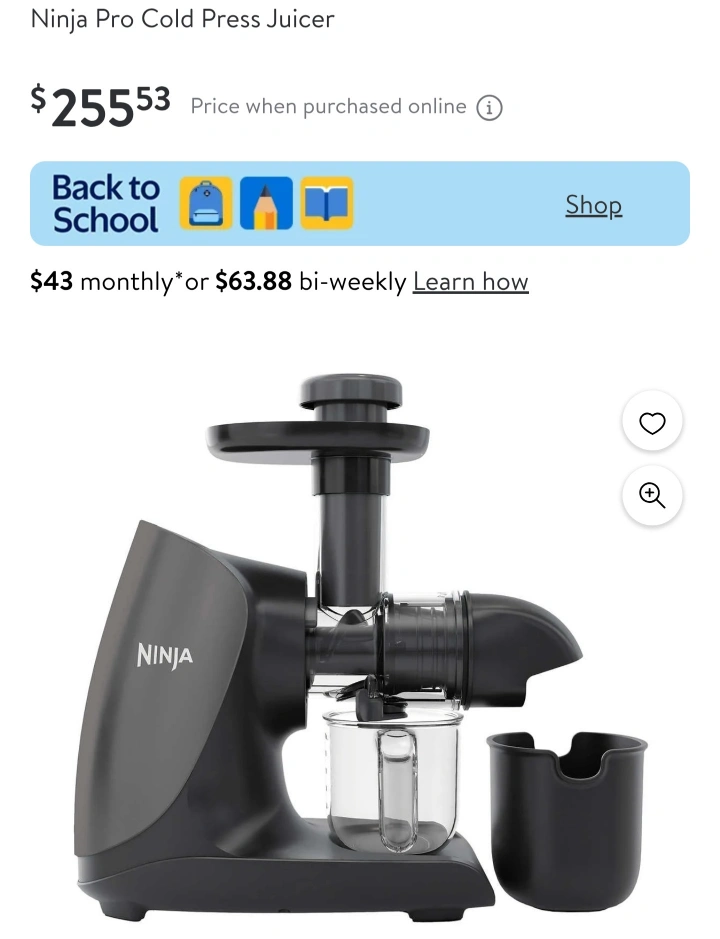Open Learn how financing link
This screenshot has width=720, height=939.
470,282
